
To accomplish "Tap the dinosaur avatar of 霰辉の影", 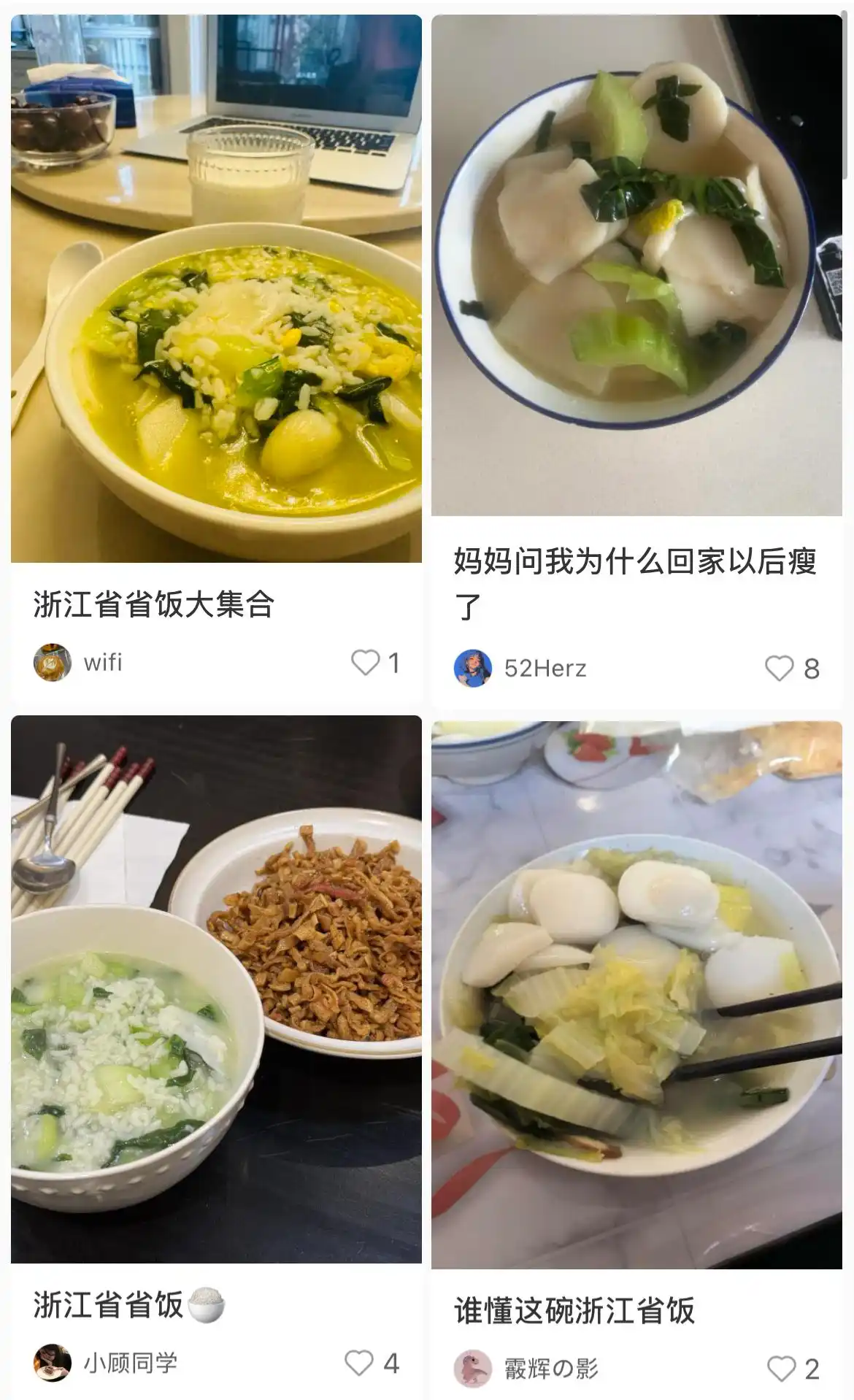I will point(474,1368).
